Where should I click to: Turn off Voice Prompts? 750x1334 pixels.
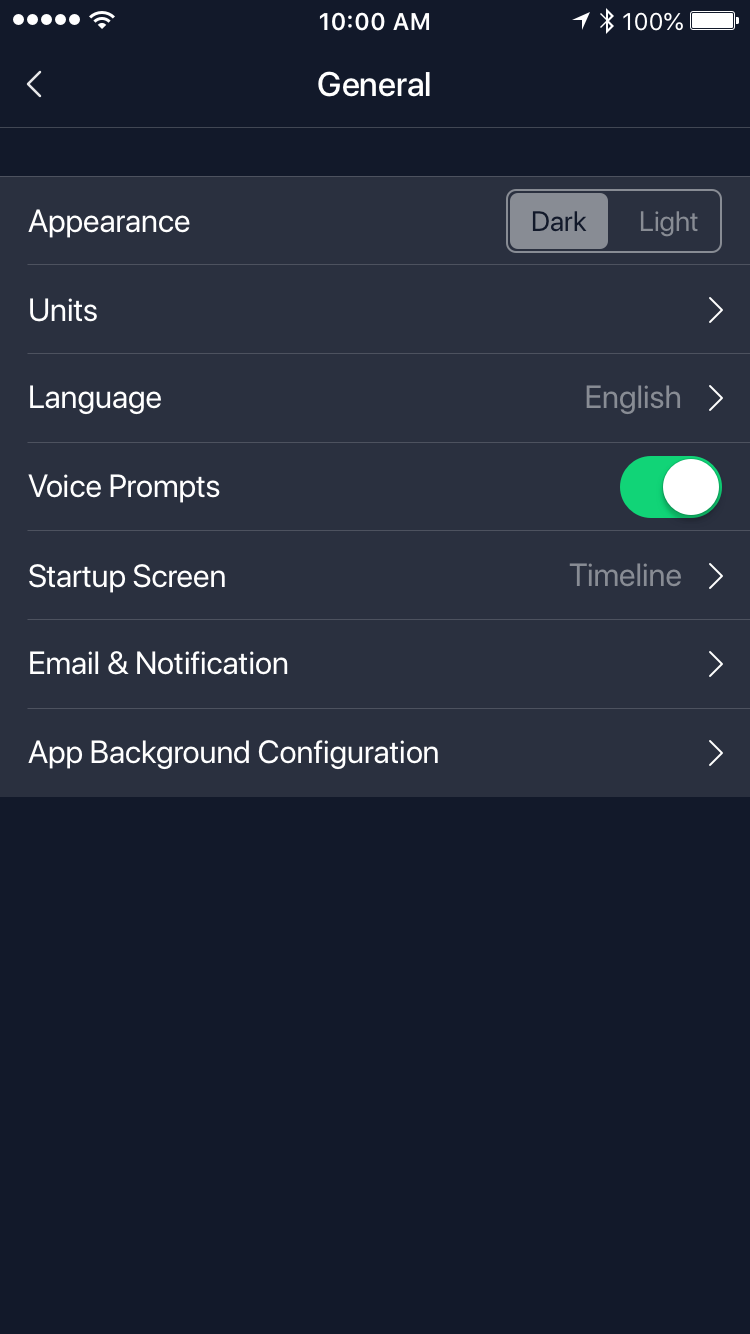tap(670, 487)
